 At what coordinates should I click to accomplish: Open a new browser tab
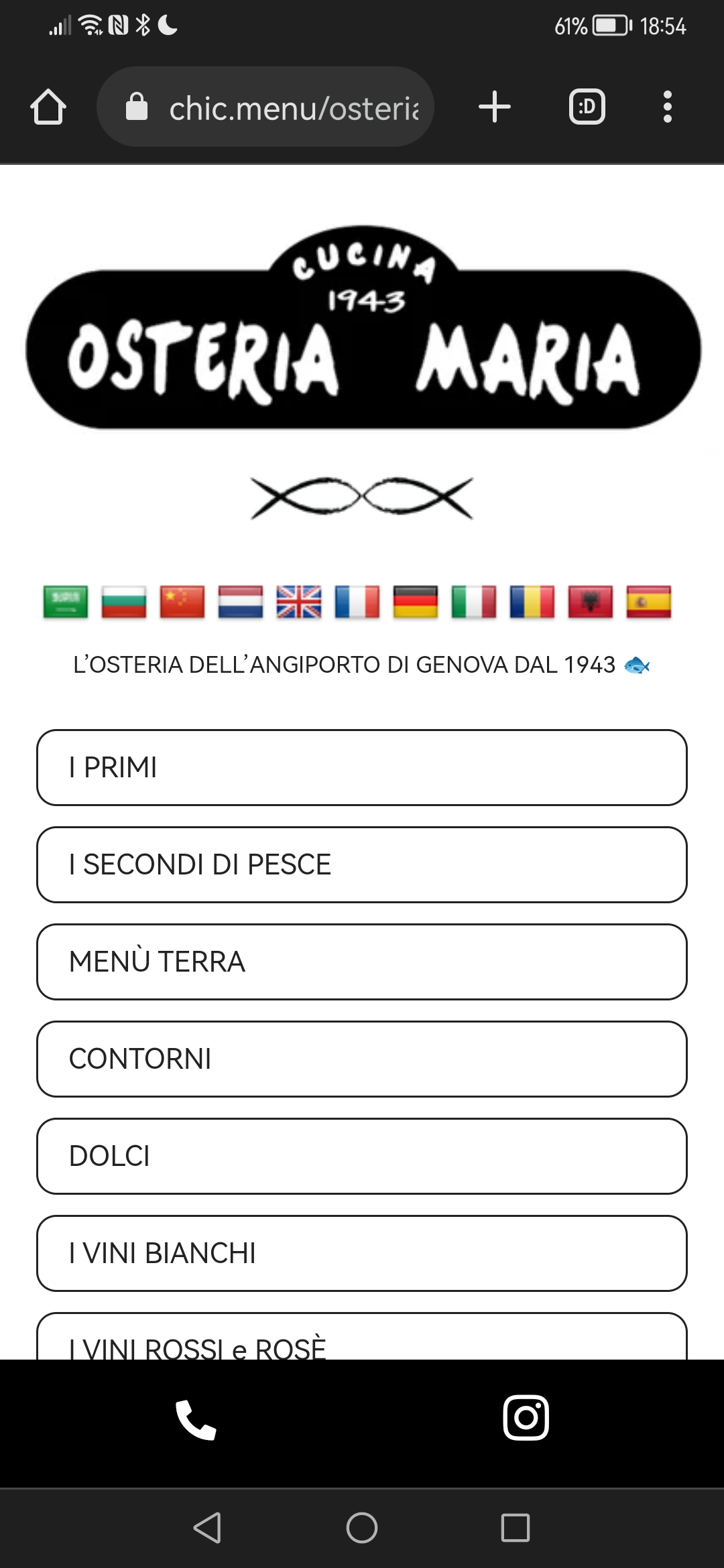495,107
